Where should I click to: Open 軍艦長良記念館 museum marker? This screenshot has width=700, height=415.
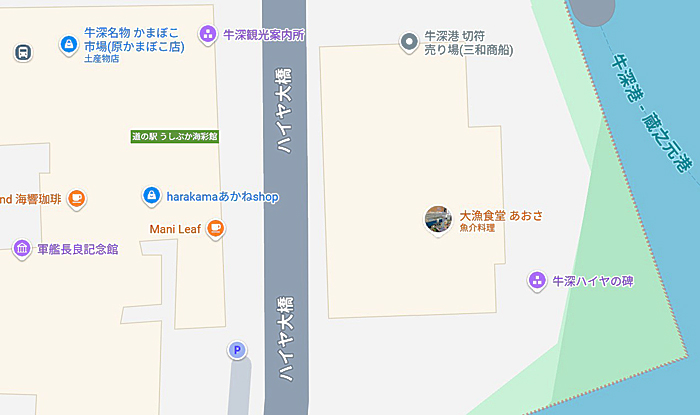(22, 249)
